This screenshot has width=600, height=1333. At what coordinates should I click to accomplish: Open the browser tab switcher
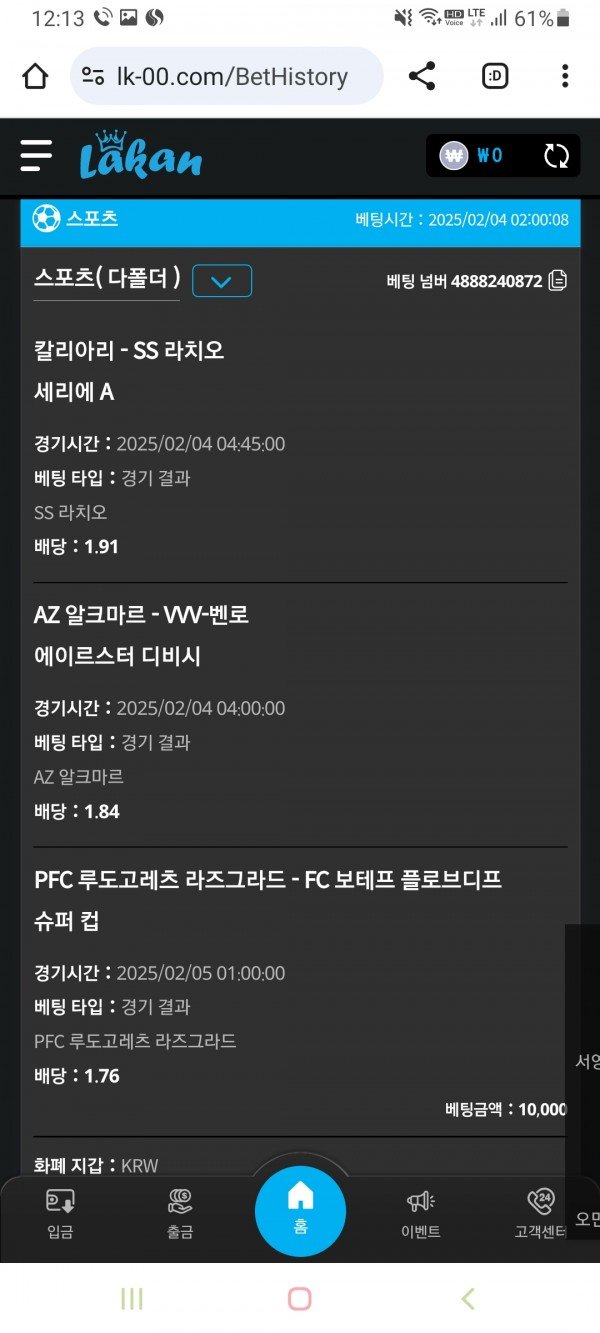(x=495, y=76)
